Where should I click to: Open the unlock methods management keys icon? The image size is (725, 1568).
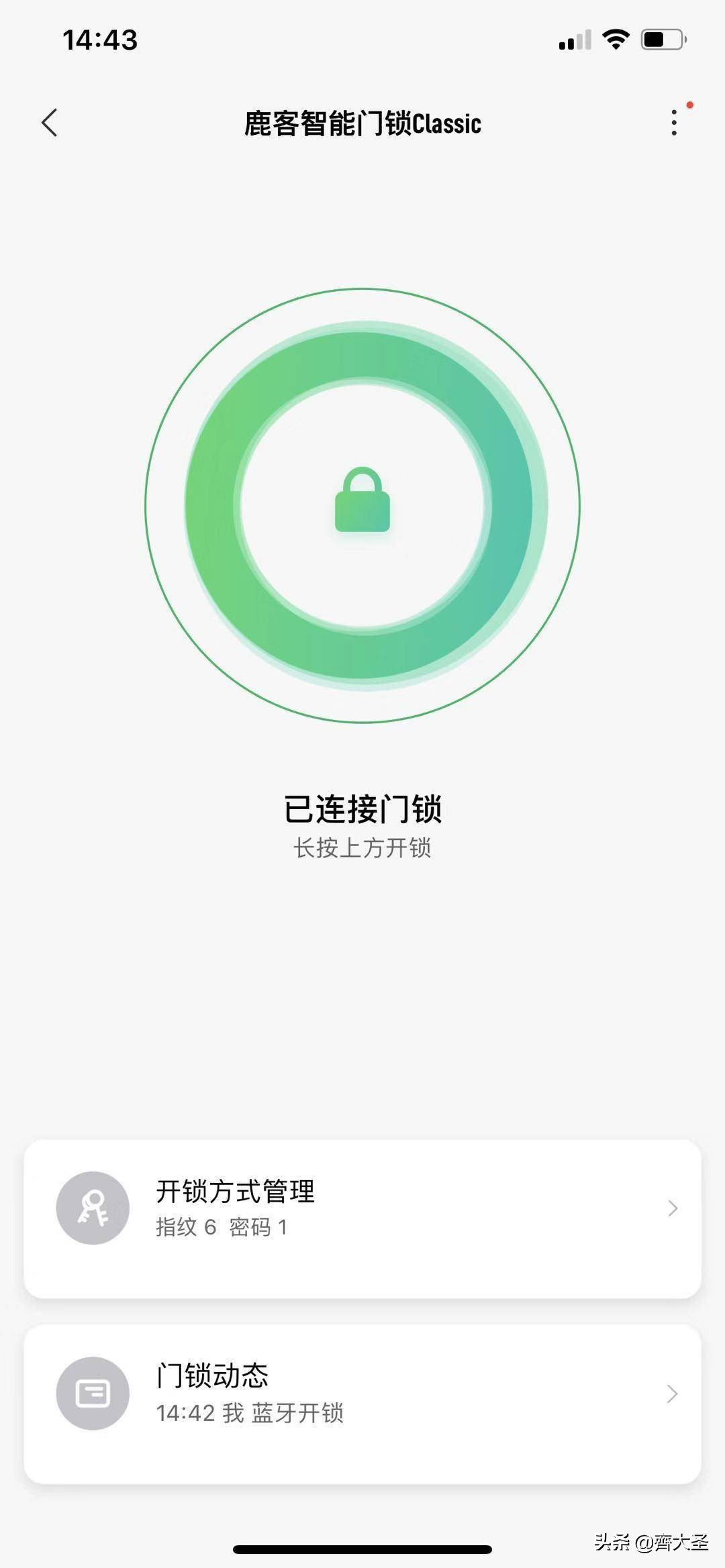click(x=93, y=1208)
